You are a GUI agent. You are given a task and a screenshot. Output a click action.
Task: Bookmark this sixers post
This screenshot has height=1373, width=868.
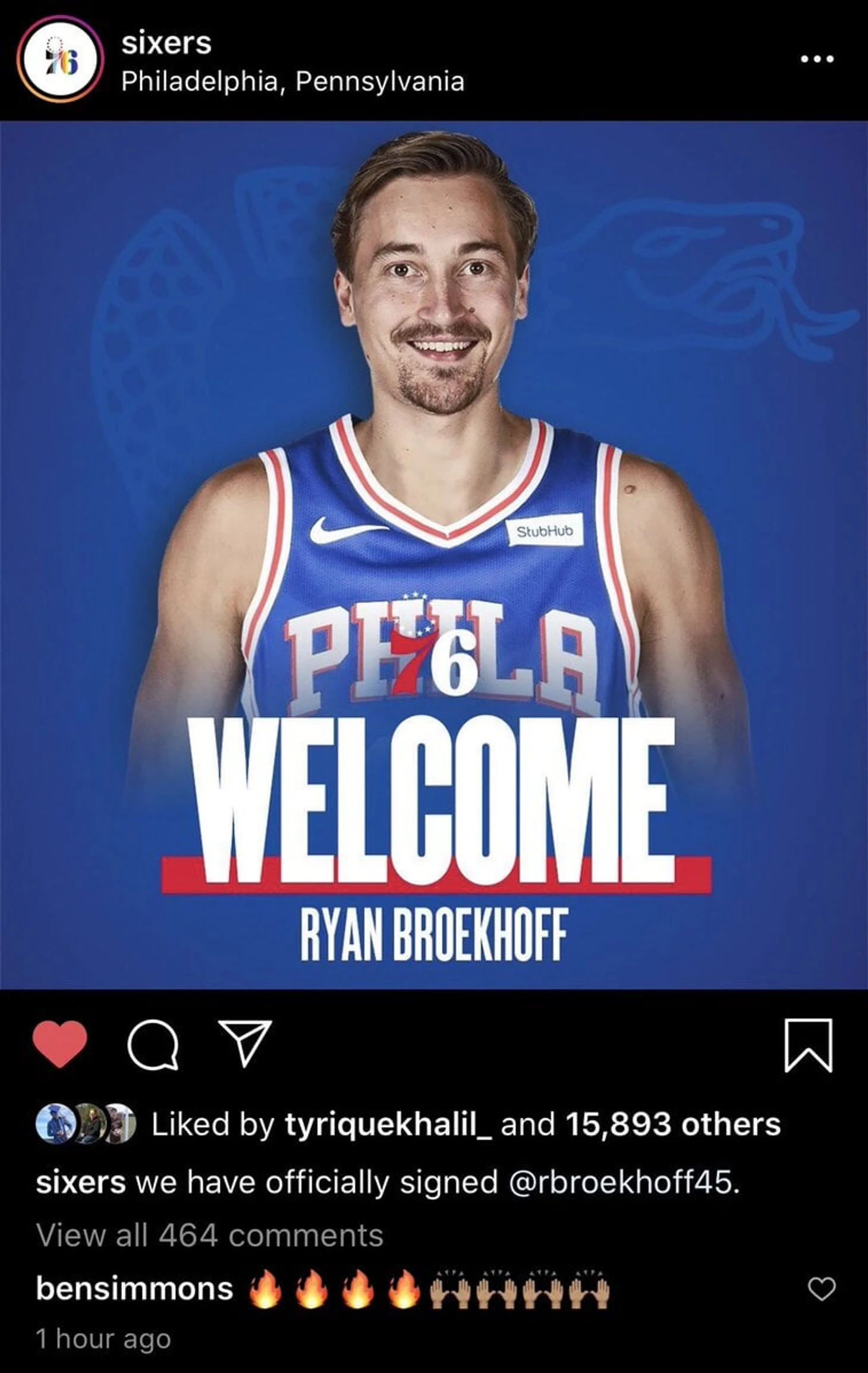point(808,1045)
